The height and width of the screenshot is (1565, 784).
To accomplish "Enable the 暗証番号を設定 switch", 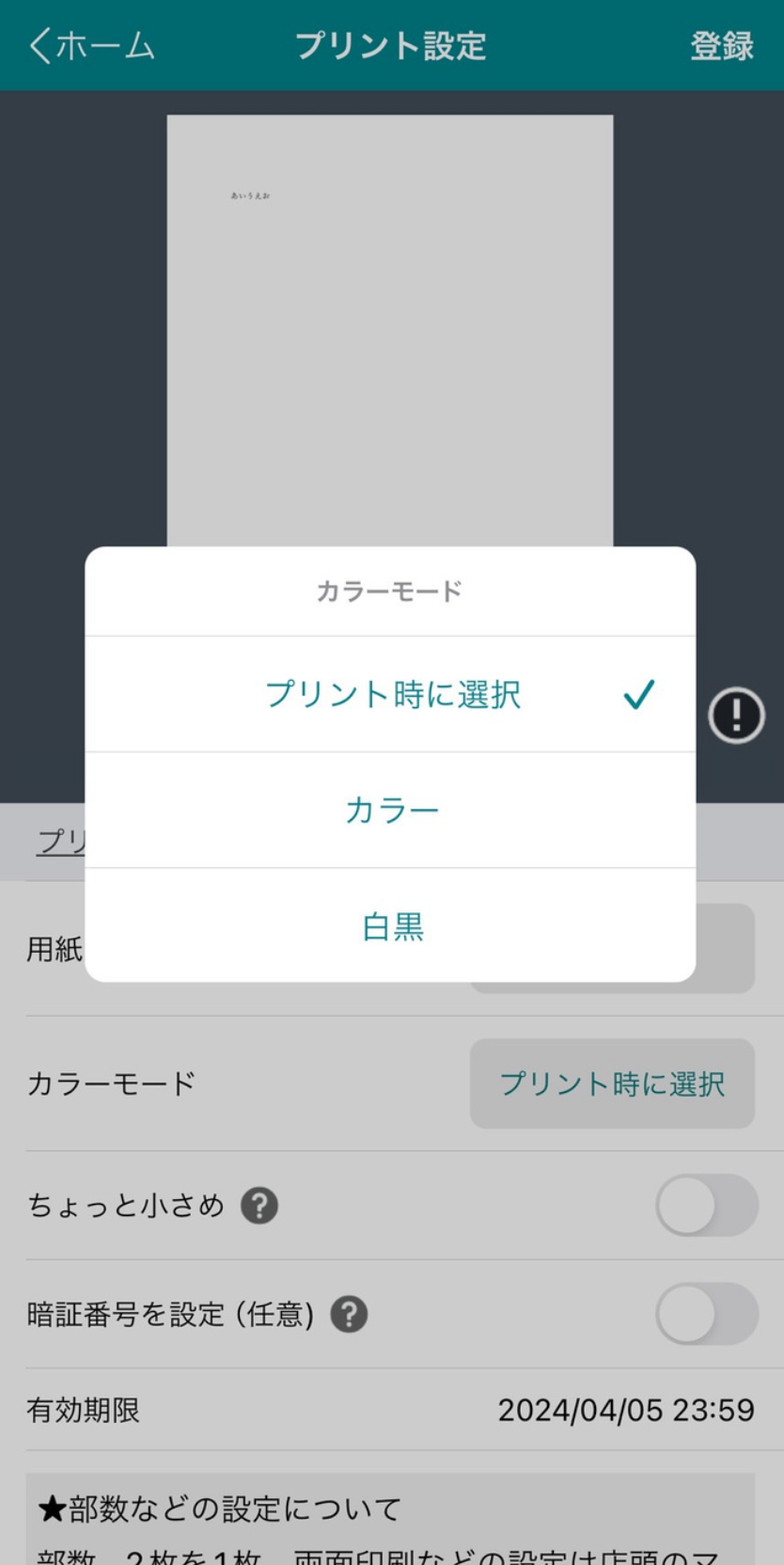I will point(707,1314).
